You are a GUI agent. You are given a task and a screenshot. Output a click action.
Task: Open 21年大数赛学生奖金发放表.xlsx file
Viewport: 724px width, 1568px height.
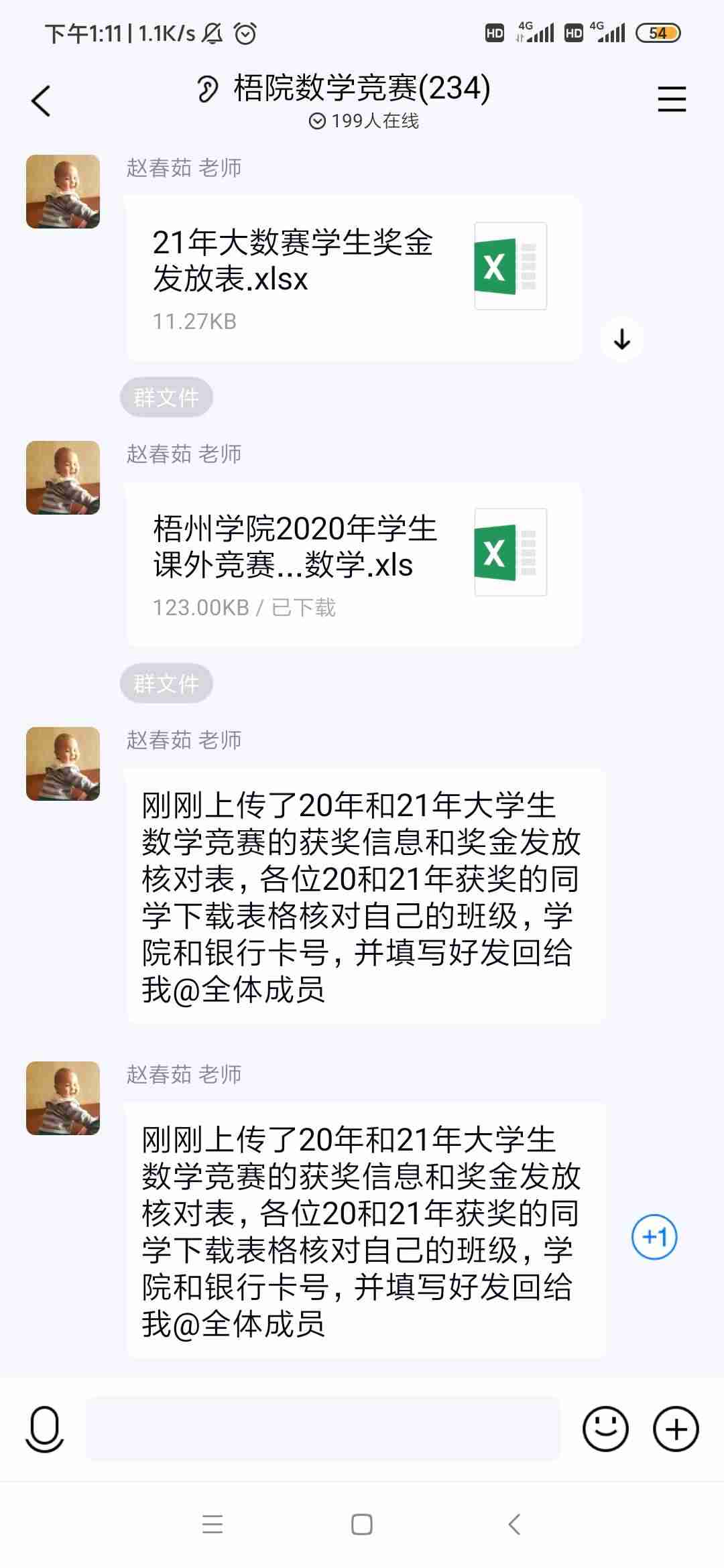coord(353,278)
